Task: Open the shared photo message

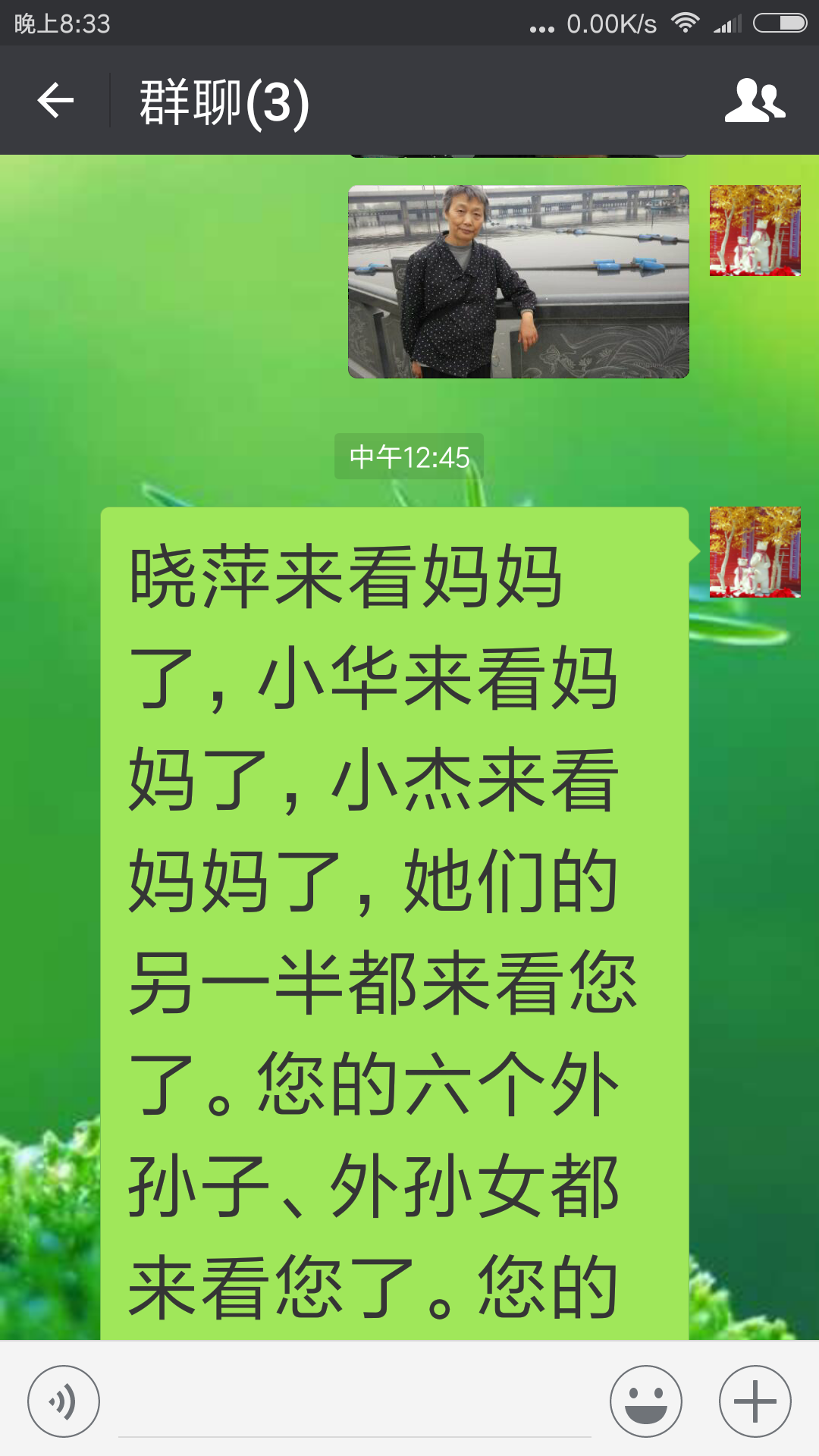Action: (518, 281)
